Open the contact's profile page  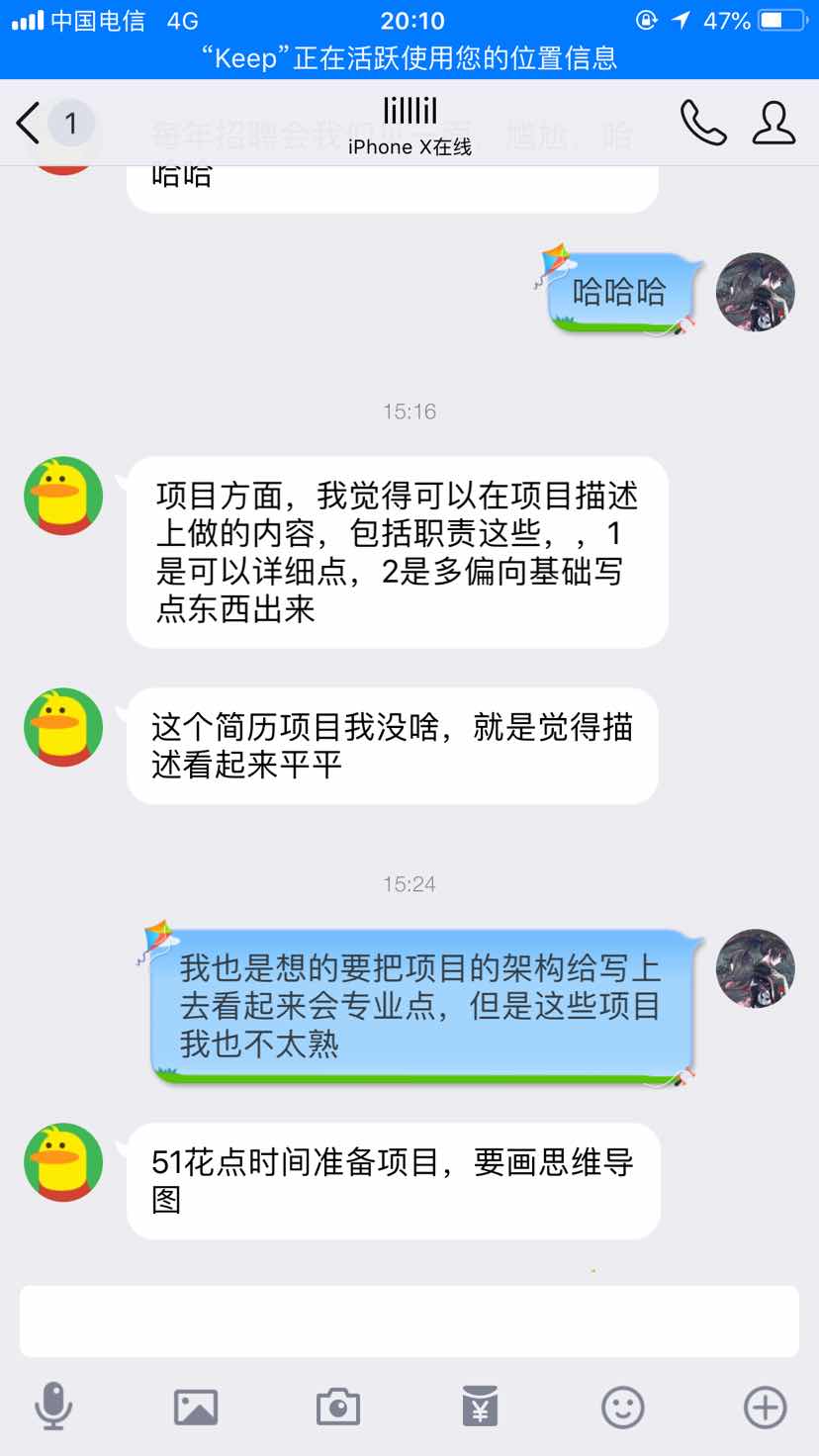click(x=773, y=124)
